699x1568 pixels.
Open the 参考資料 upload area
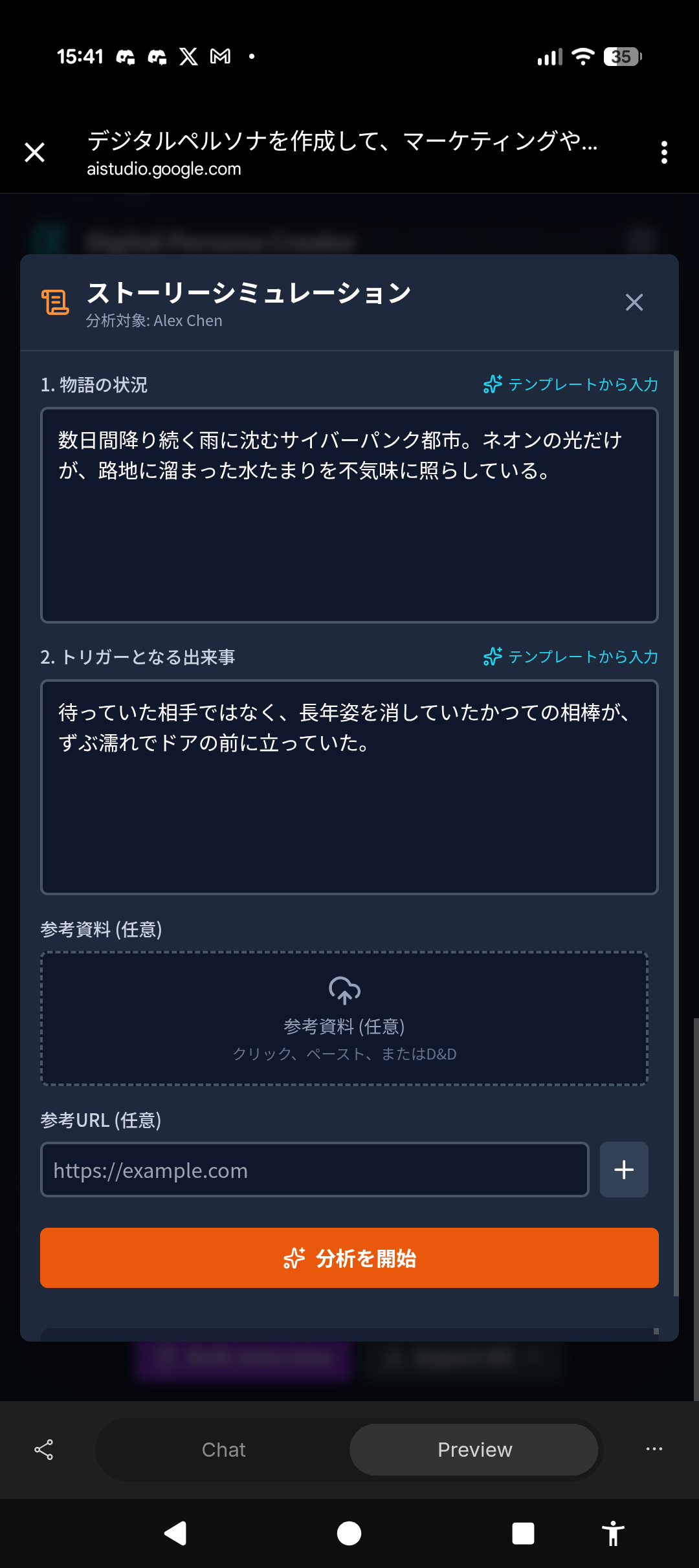pos(344,1018)
